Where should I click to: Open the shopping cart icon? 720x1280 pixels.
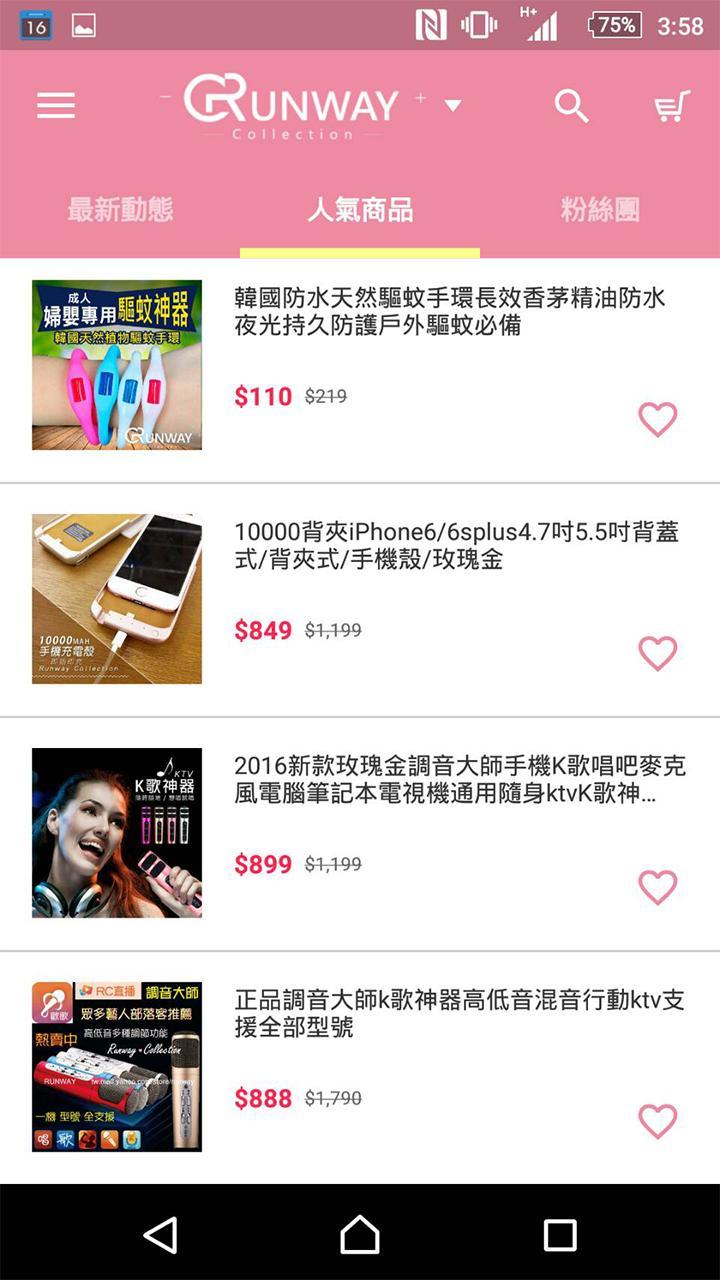tap(672, 106)
